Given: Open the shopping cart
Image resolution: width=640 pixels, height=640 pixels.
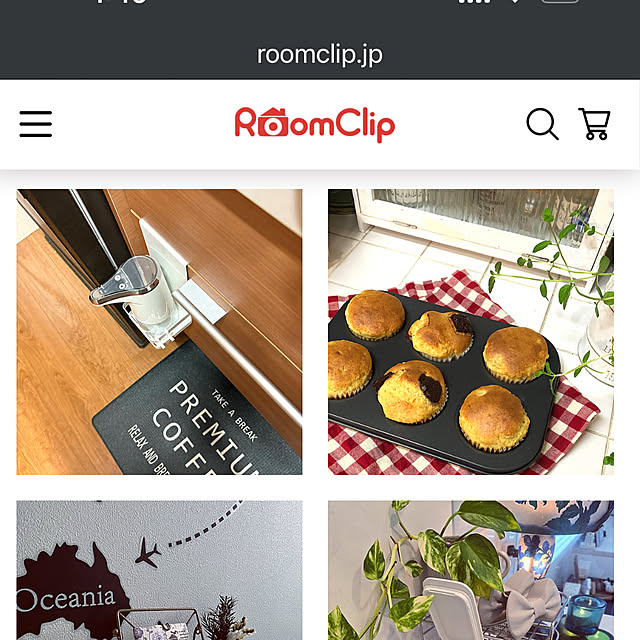Looking at the screenshot, I should point(594,124).
